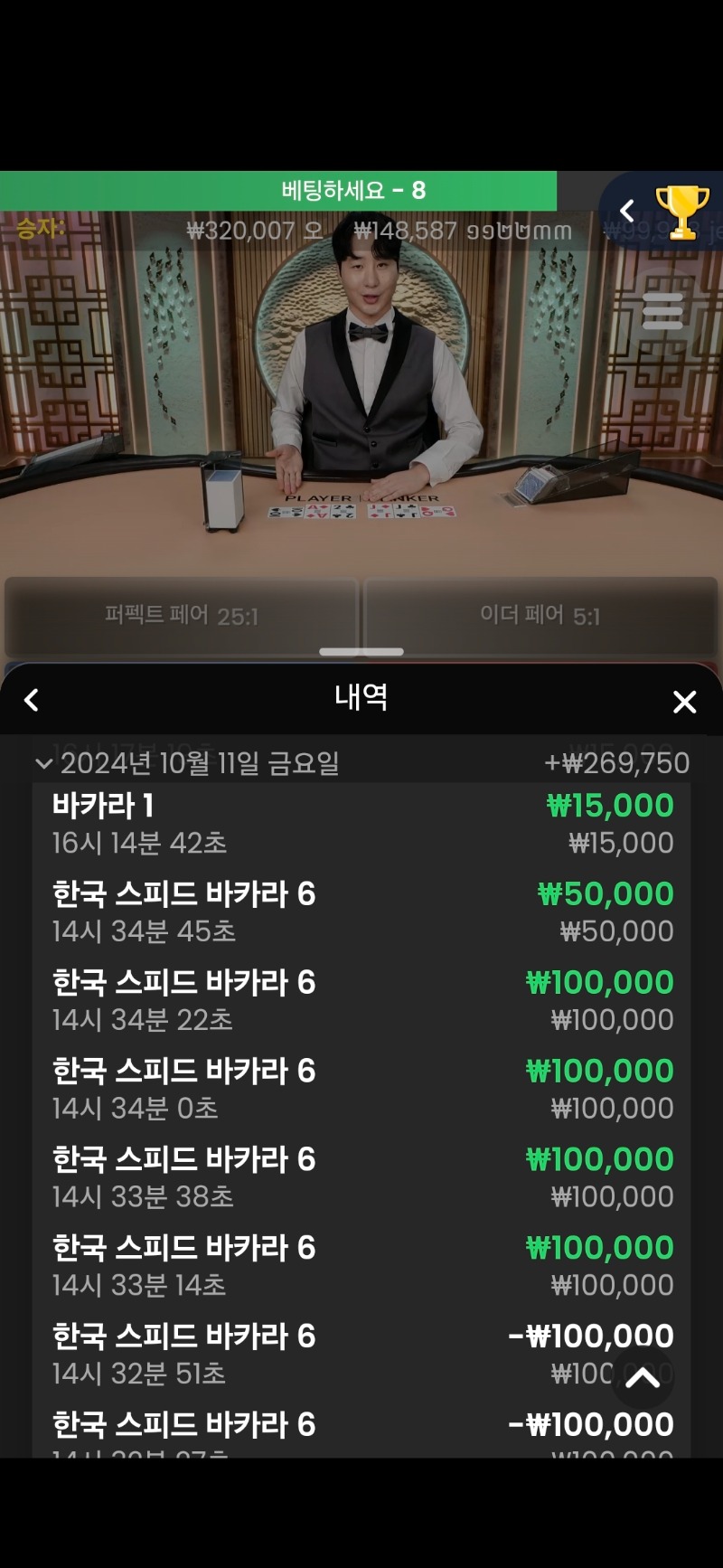This screenshot has width=723, height=1568.
Task: Go back from the 내역 history panel
Action: tap(32, 700)
